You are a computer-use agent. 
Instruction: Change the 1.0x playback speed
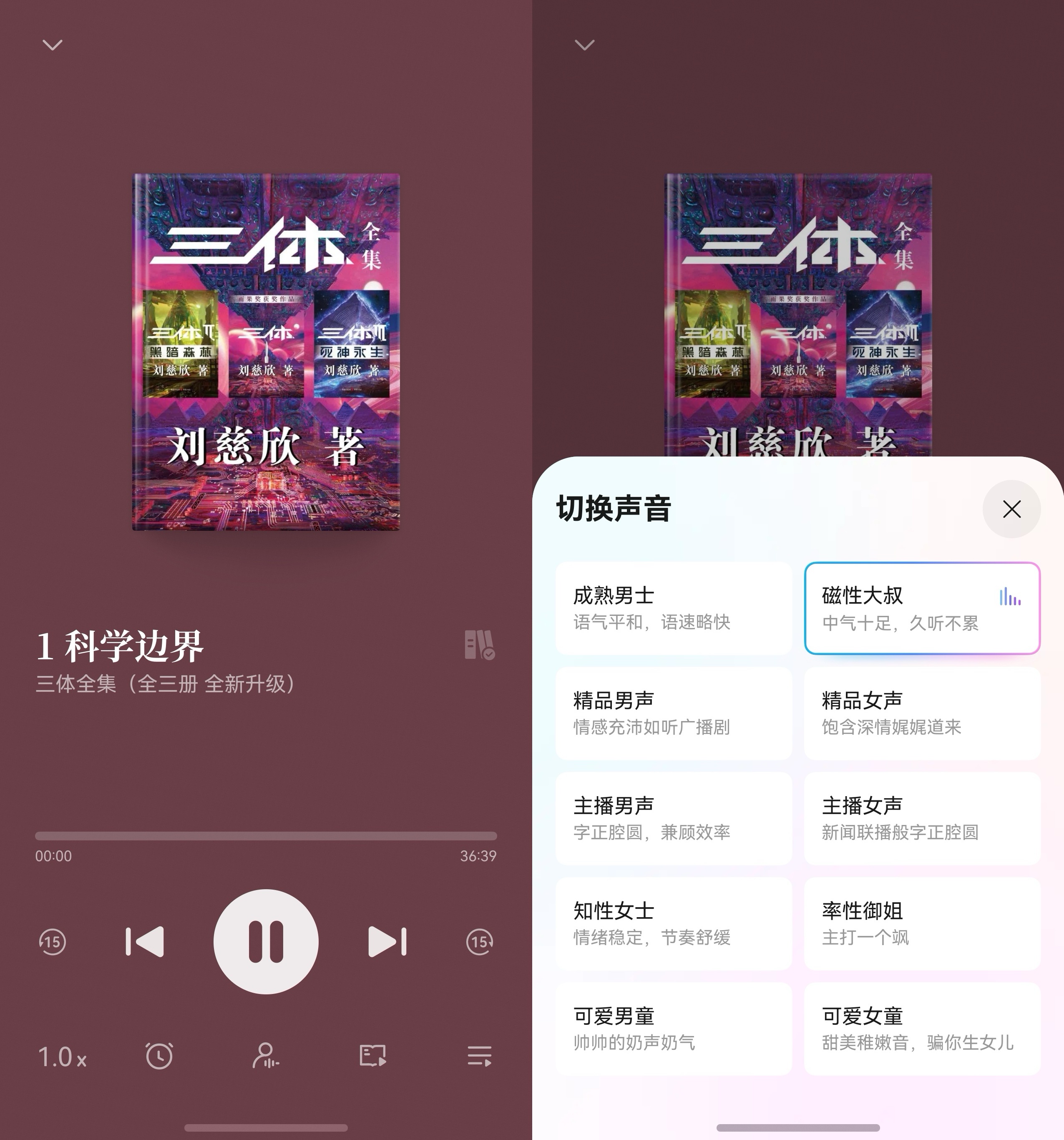62,1056
